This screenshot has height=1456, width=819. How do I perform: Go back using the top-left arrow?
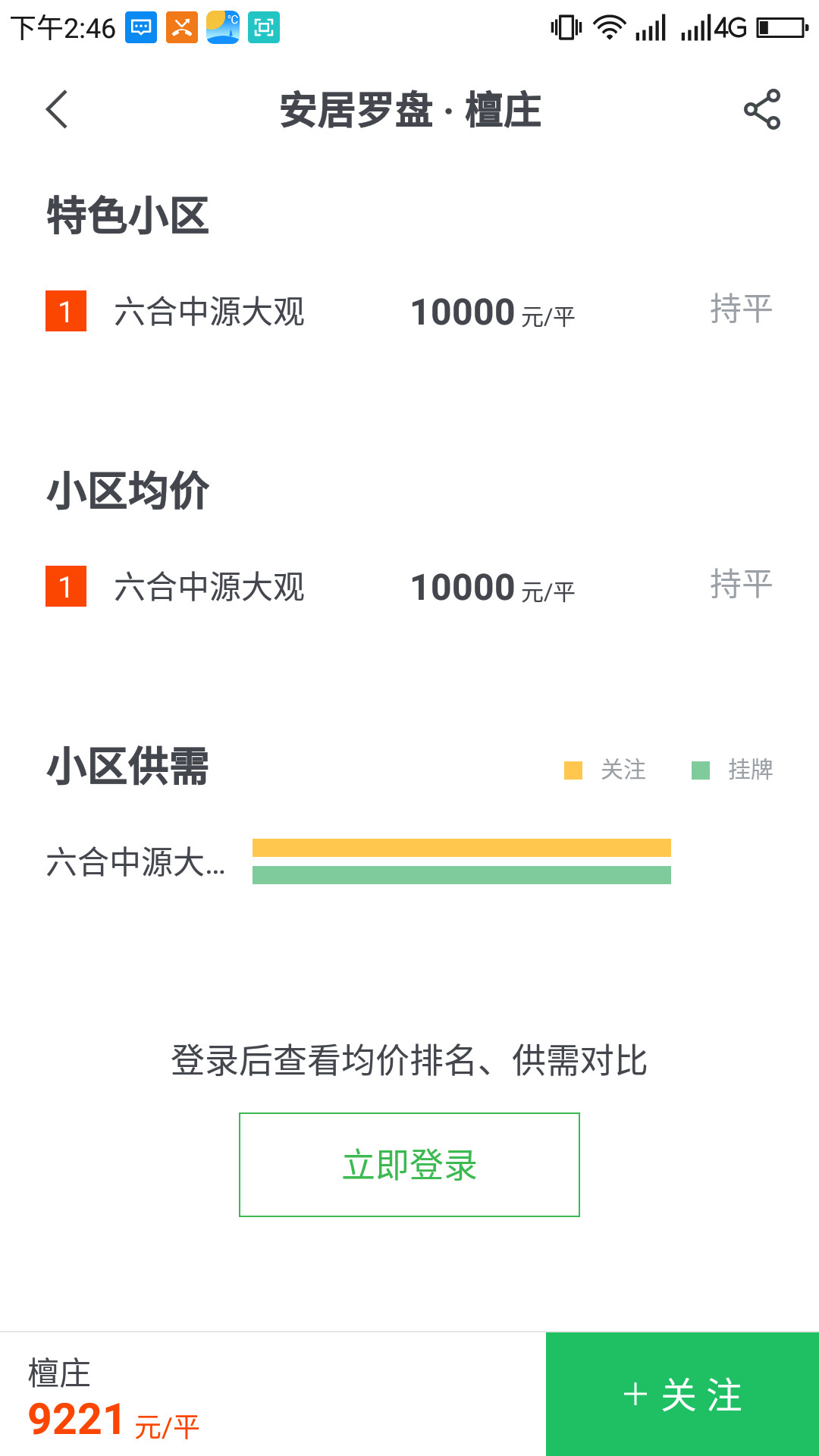click(57, 110)
